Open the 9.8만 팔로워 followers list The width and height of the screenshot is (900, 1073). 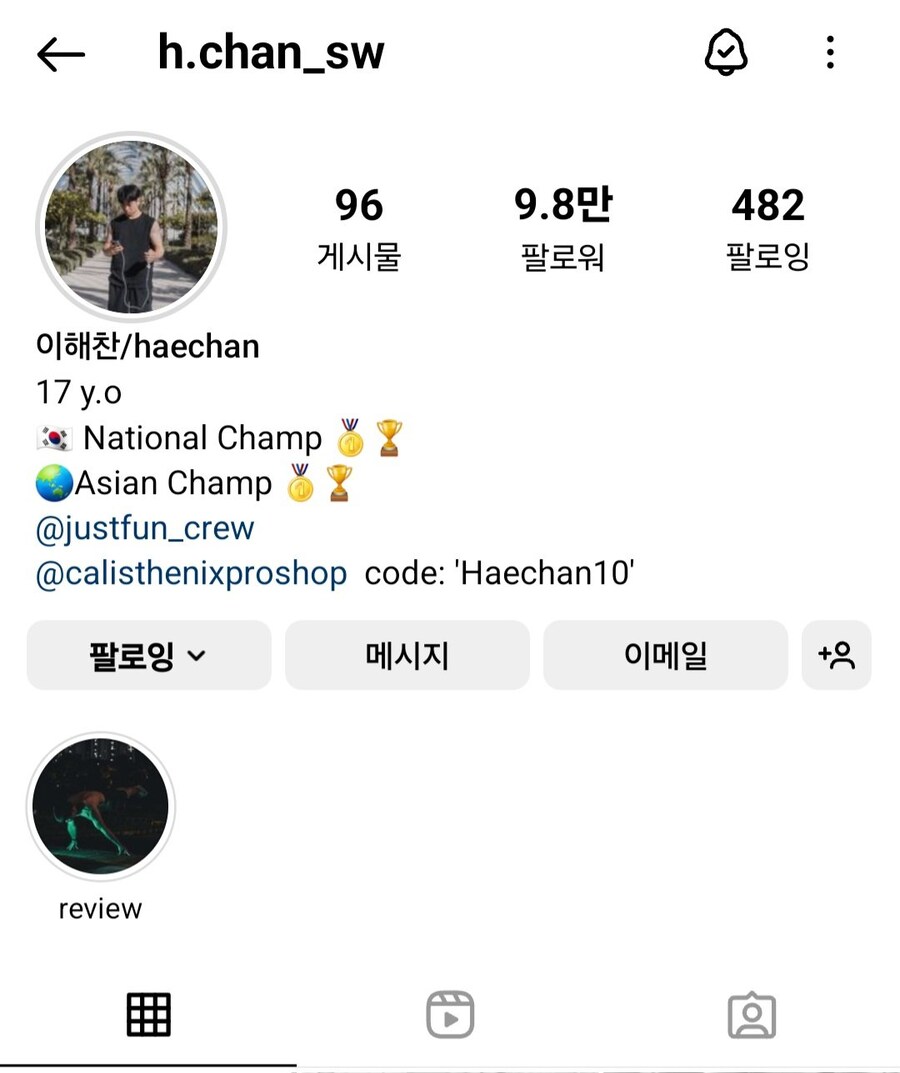point(562,229)
